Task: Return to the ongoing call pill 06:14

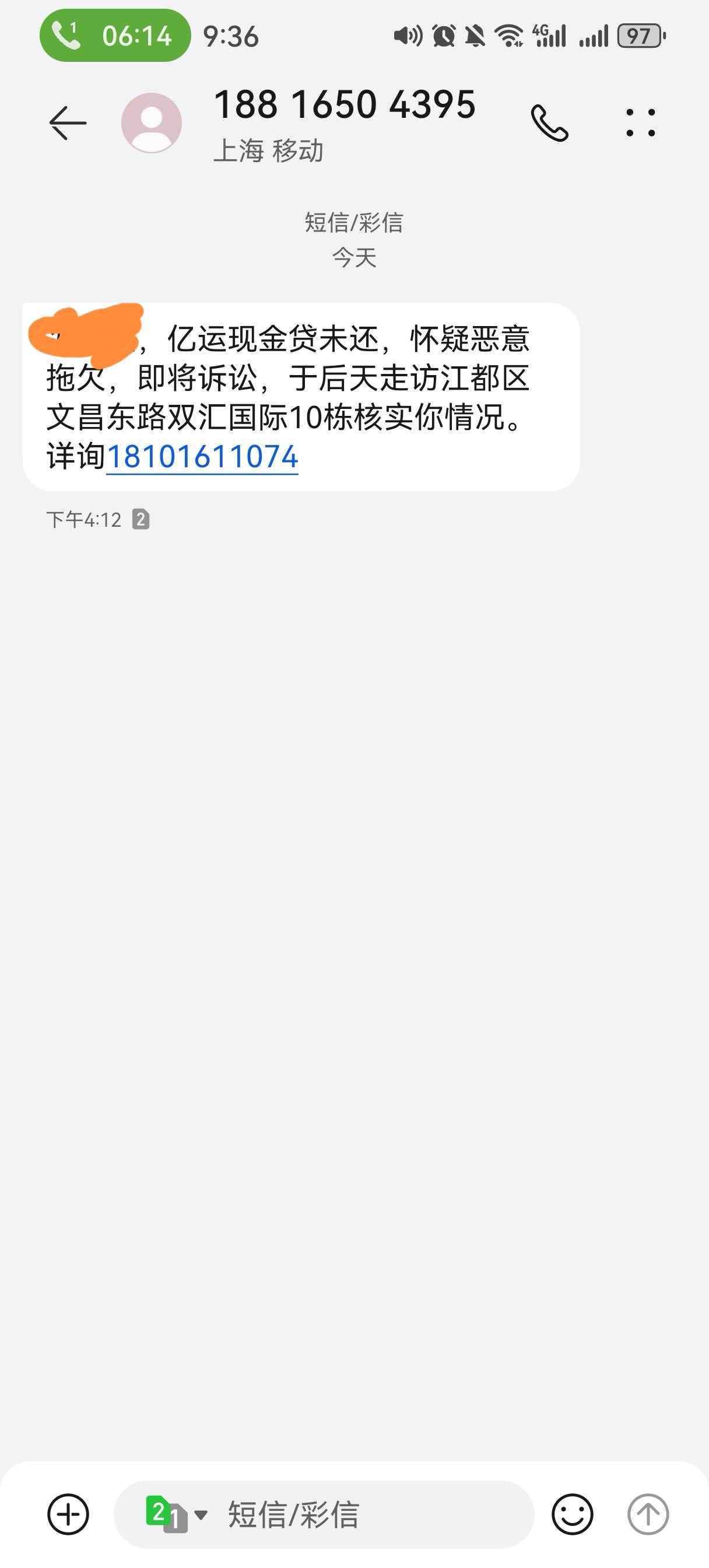Action: tap(115, 36)
